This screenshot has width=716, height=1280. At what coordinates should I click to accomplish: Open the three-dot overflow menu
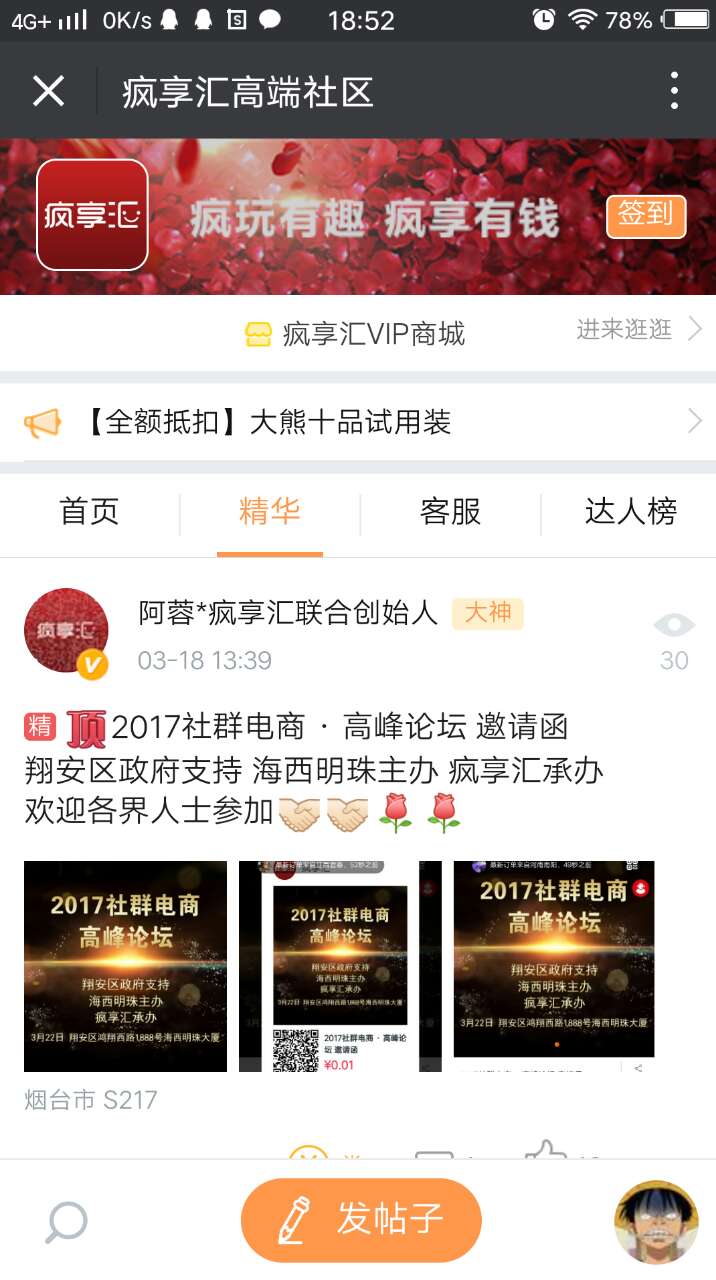click(x=675, y=92)
